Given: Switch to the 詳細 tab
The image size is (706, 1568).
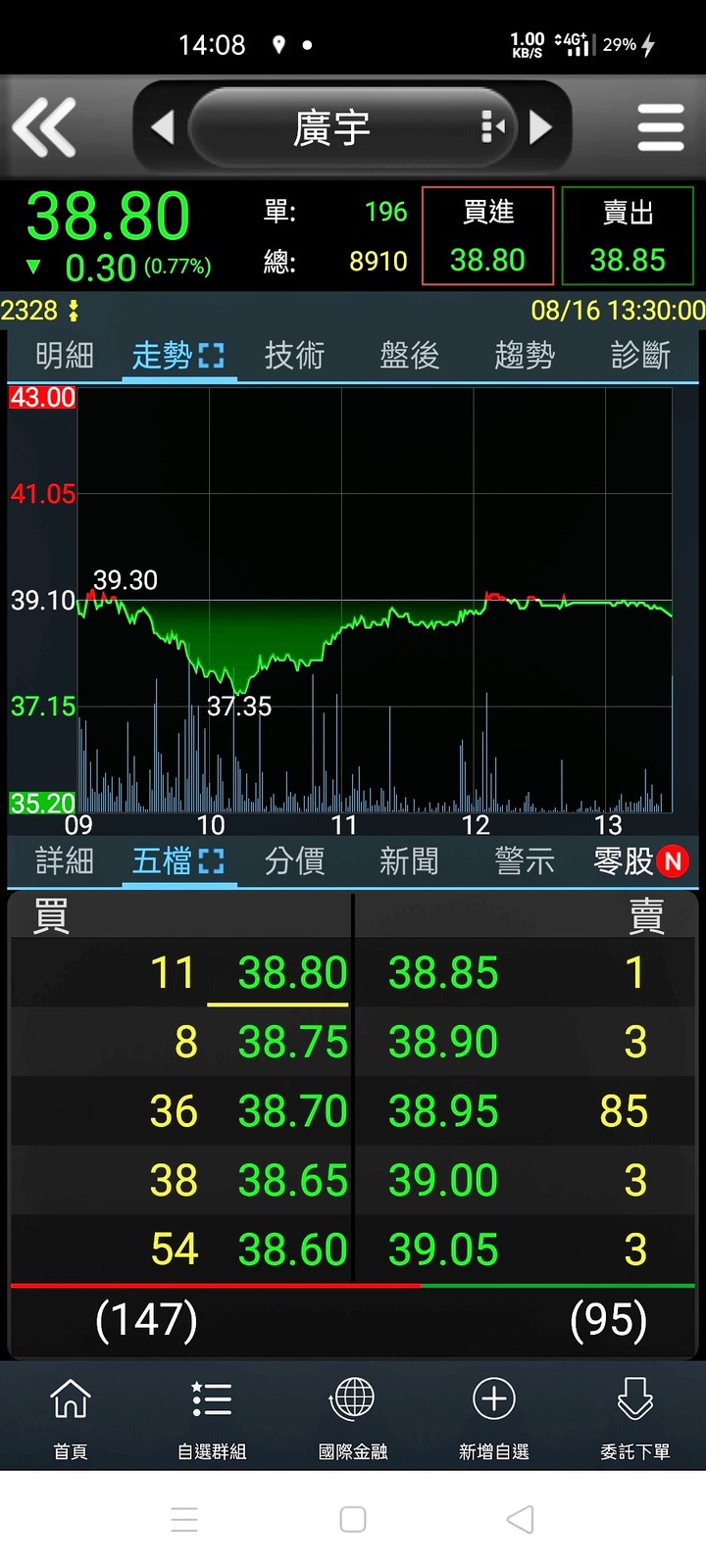Looking at the screenshot, I should (x=65, y=861).
